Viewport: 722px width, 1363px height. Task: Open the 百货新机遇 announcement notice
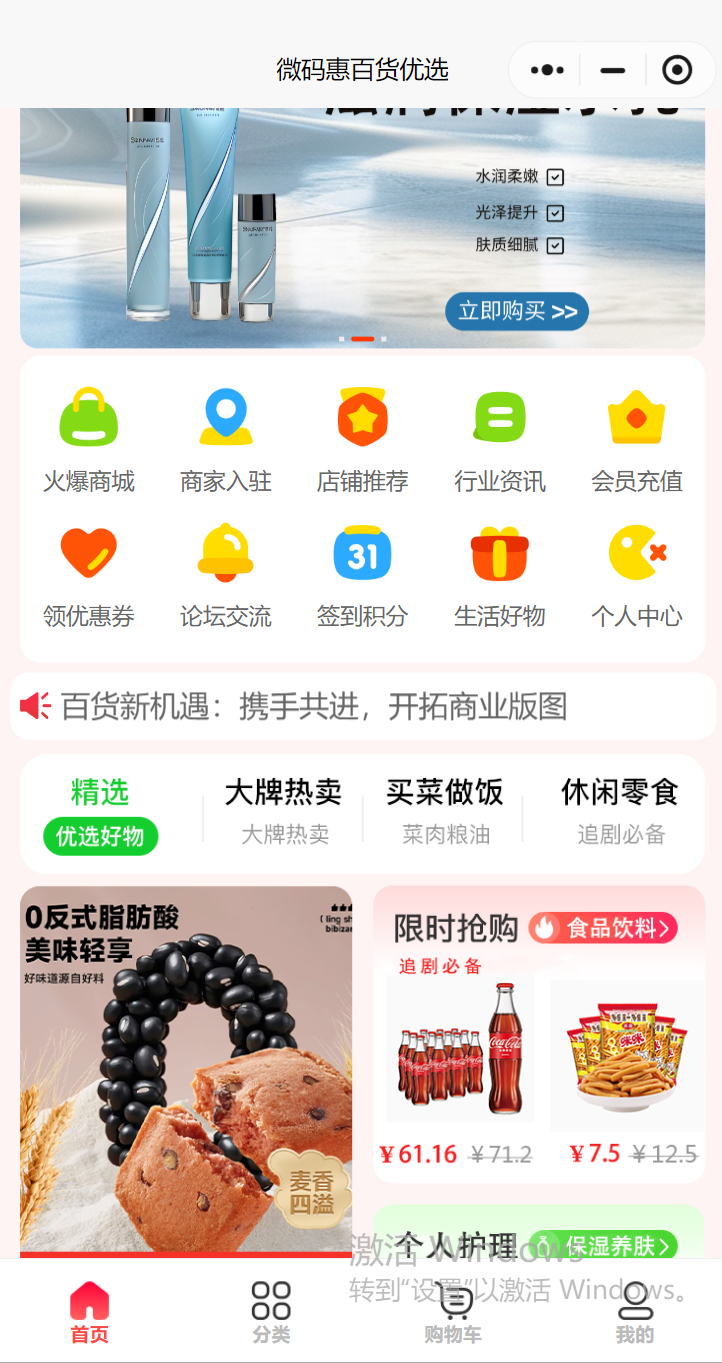click(x=314, y=706)
